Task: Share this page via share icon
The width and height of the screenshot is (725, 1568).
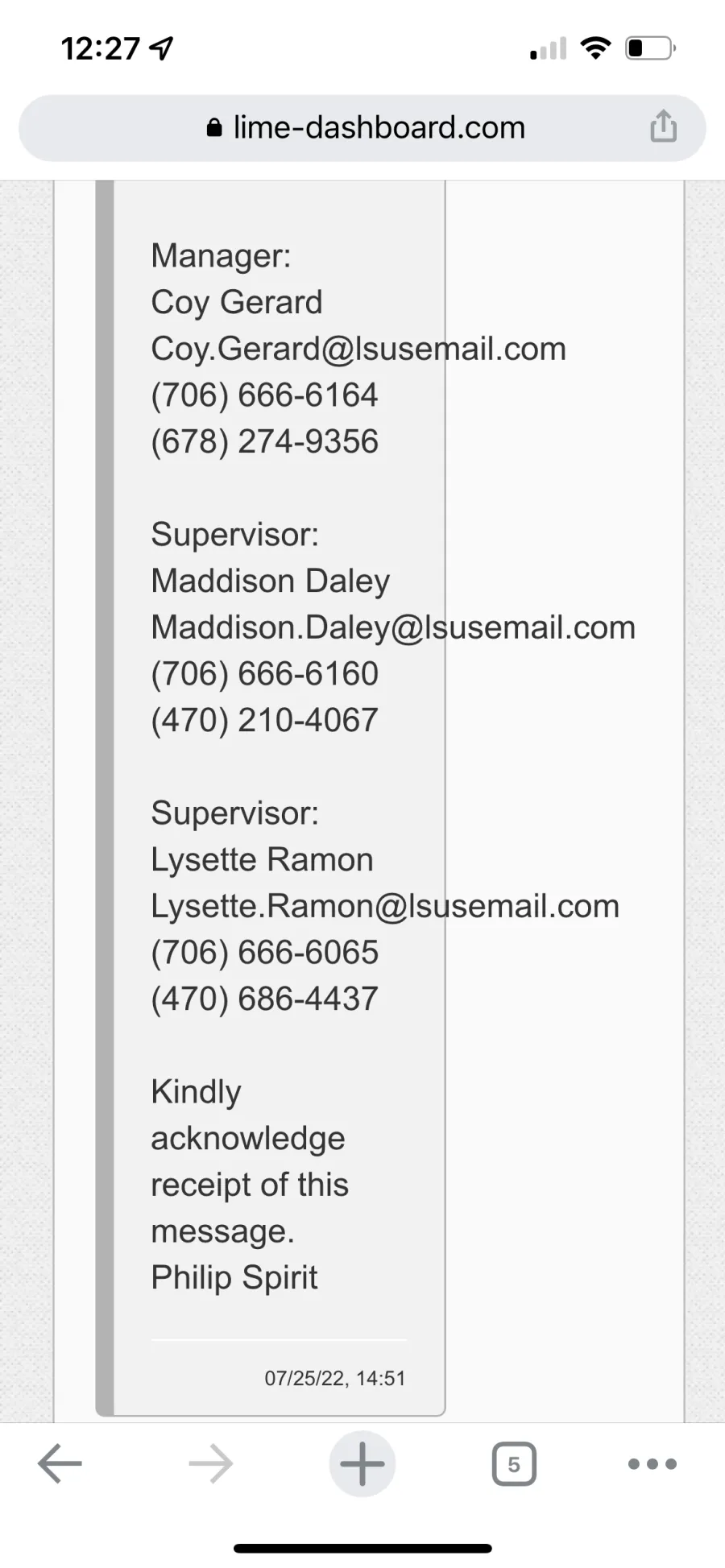Action: [663, 126]
